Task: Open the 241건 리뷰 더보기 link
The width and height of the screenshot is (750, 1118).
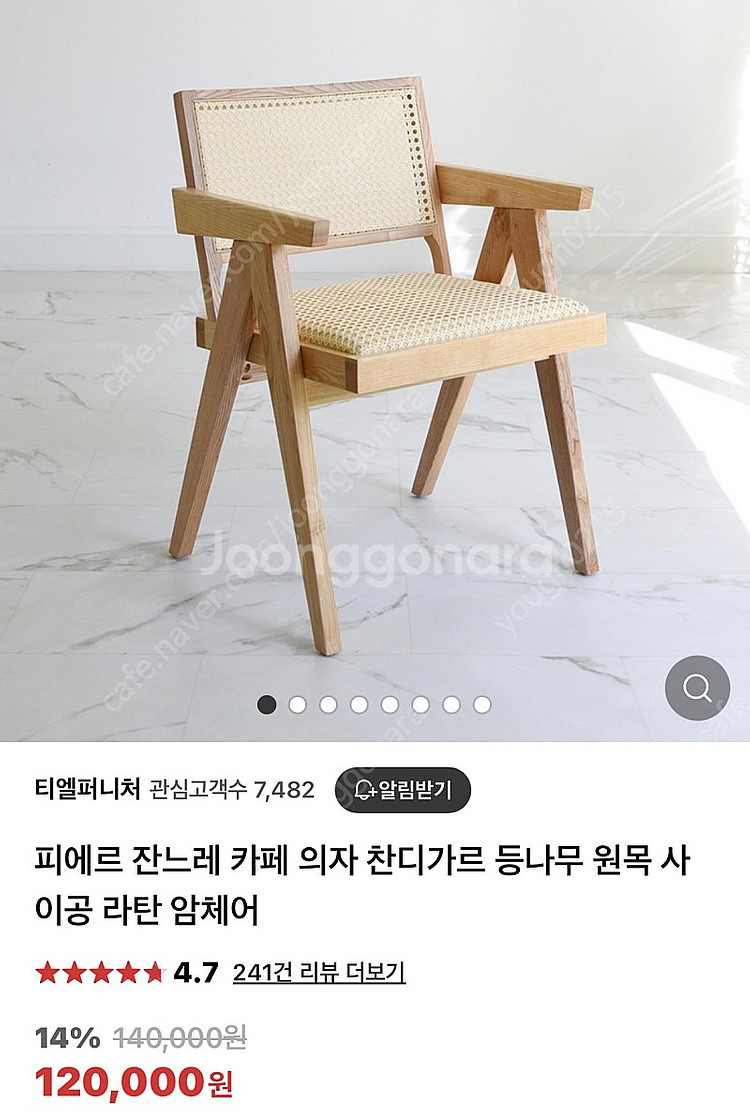Action: click(x=318, y=972)
